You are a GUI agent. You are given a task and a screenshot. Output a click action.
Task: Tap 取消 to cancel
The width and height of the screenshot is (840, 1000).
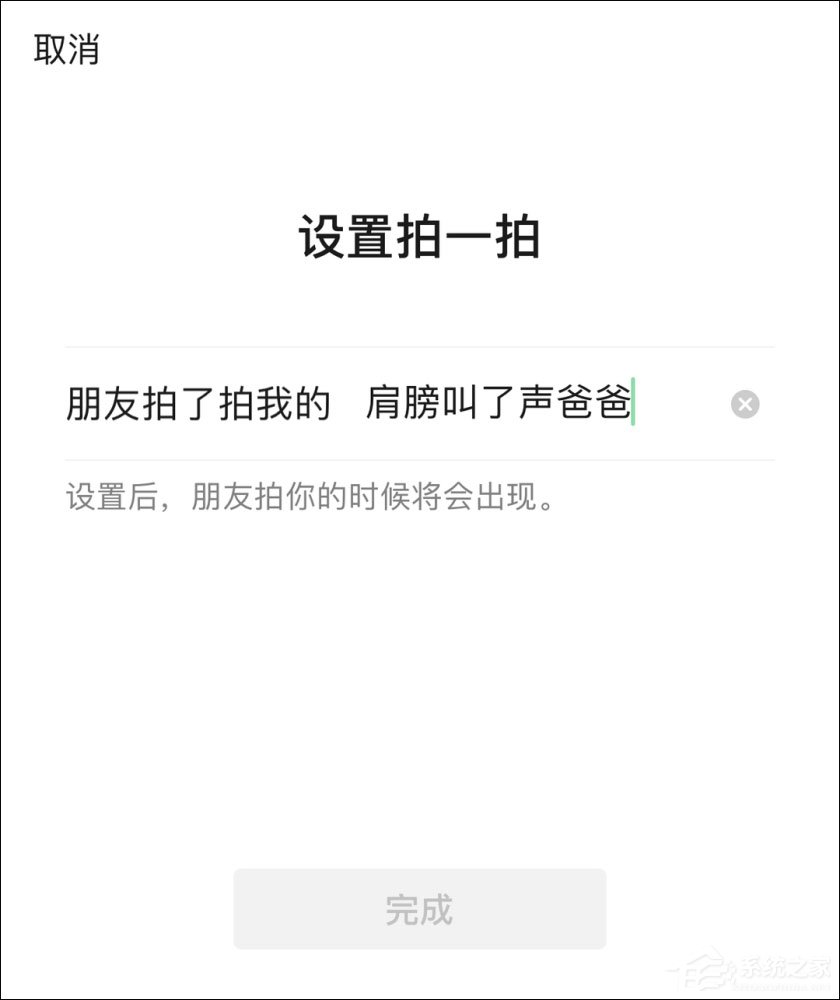66,49
